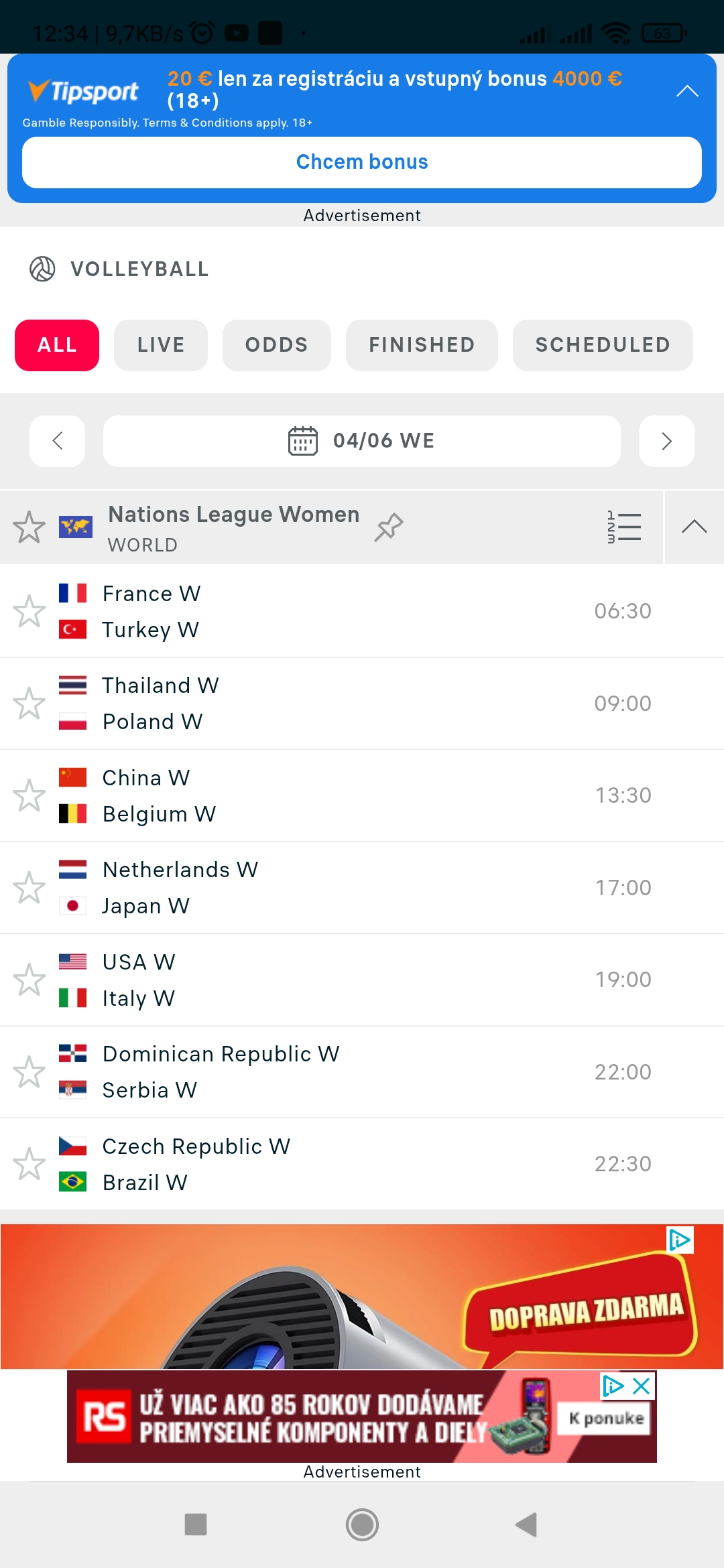
Task: Go to the next day
Action: [x=666, y=441]
